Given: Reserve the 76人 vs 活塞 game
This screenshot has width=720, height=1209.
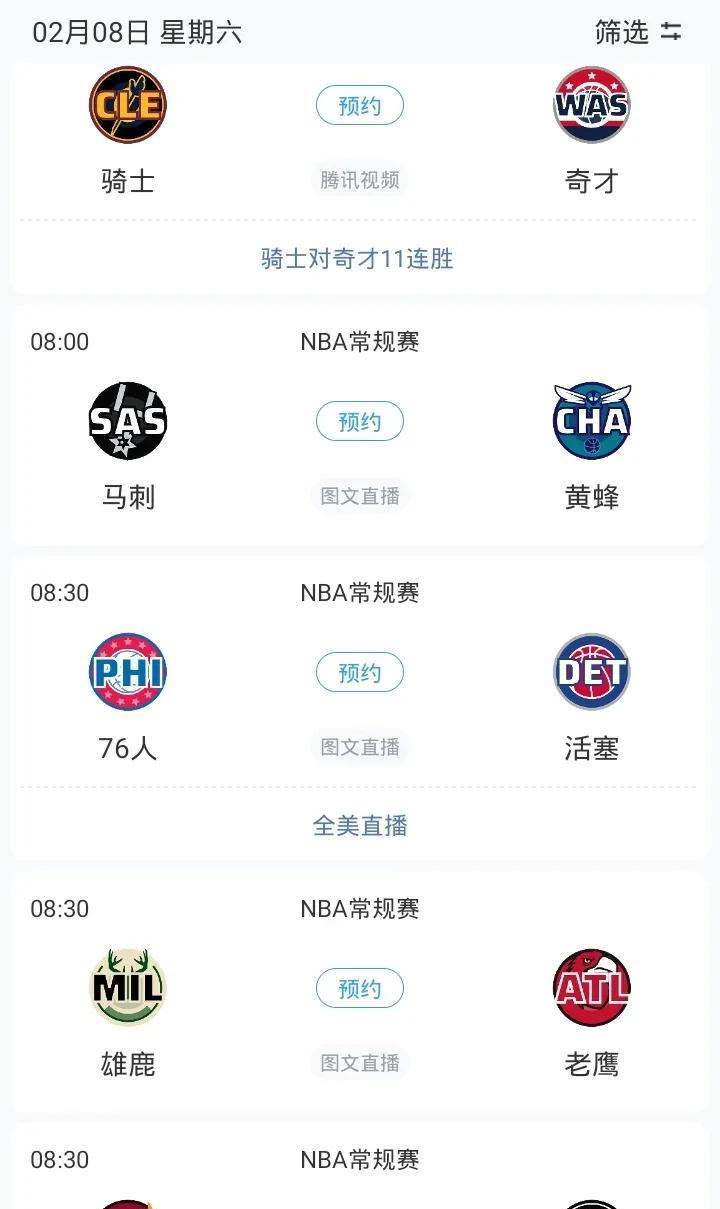Looking at the screenshot, I should [x=360, y=673].
